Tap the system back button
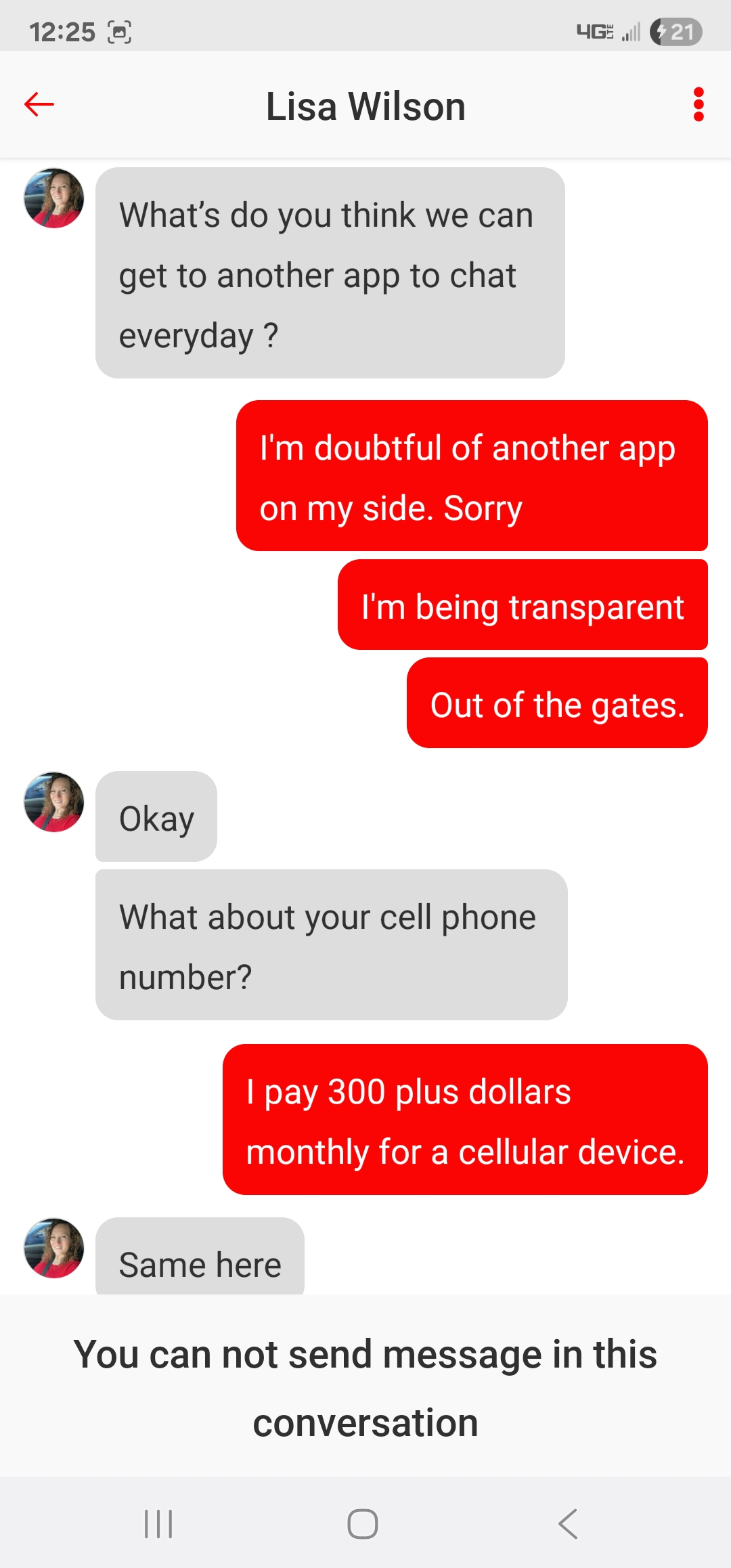The height and width of the screenshot is (1568, 731). pos(568,1524)
